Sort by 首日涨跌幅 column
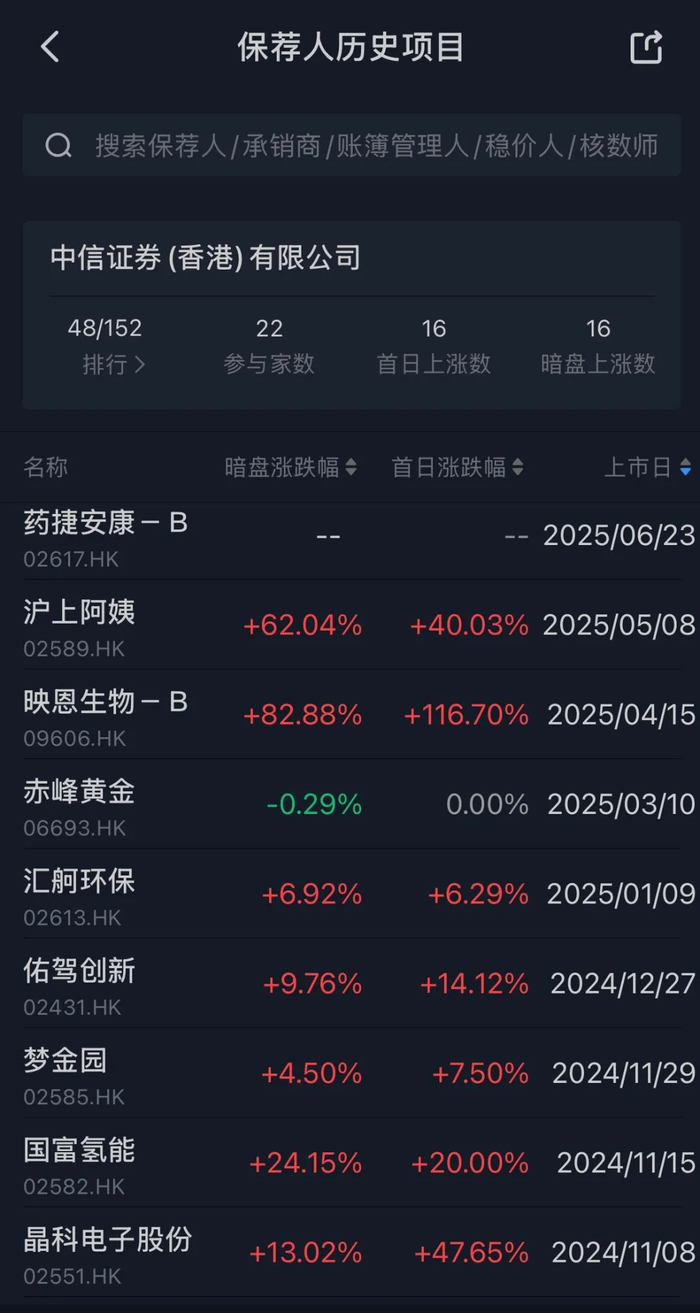The height and width of the screenshot is (1313, 700). point(457,467)
